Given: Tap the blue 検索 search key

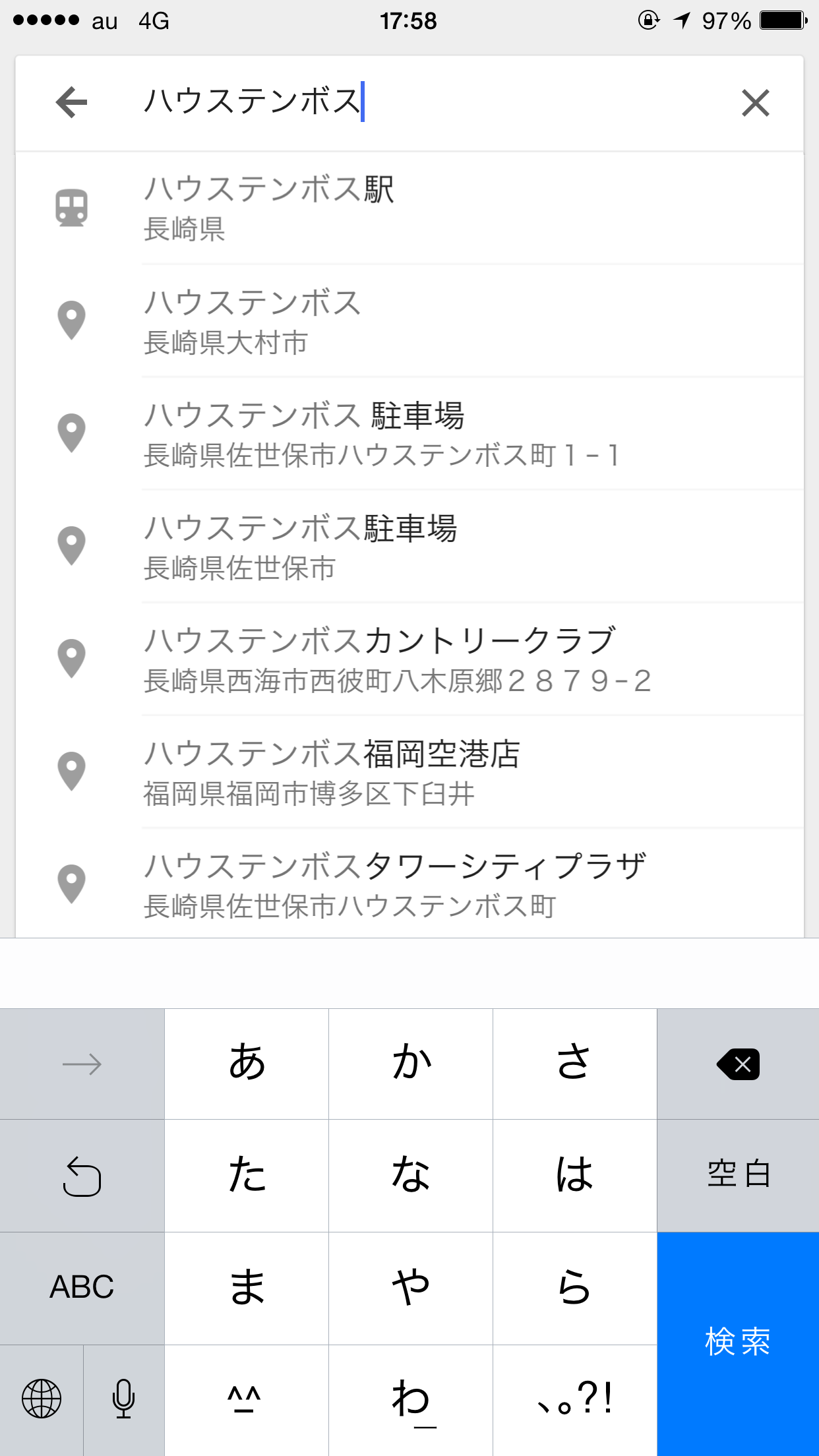Looking at the screenshot, I should point(738,1344).
